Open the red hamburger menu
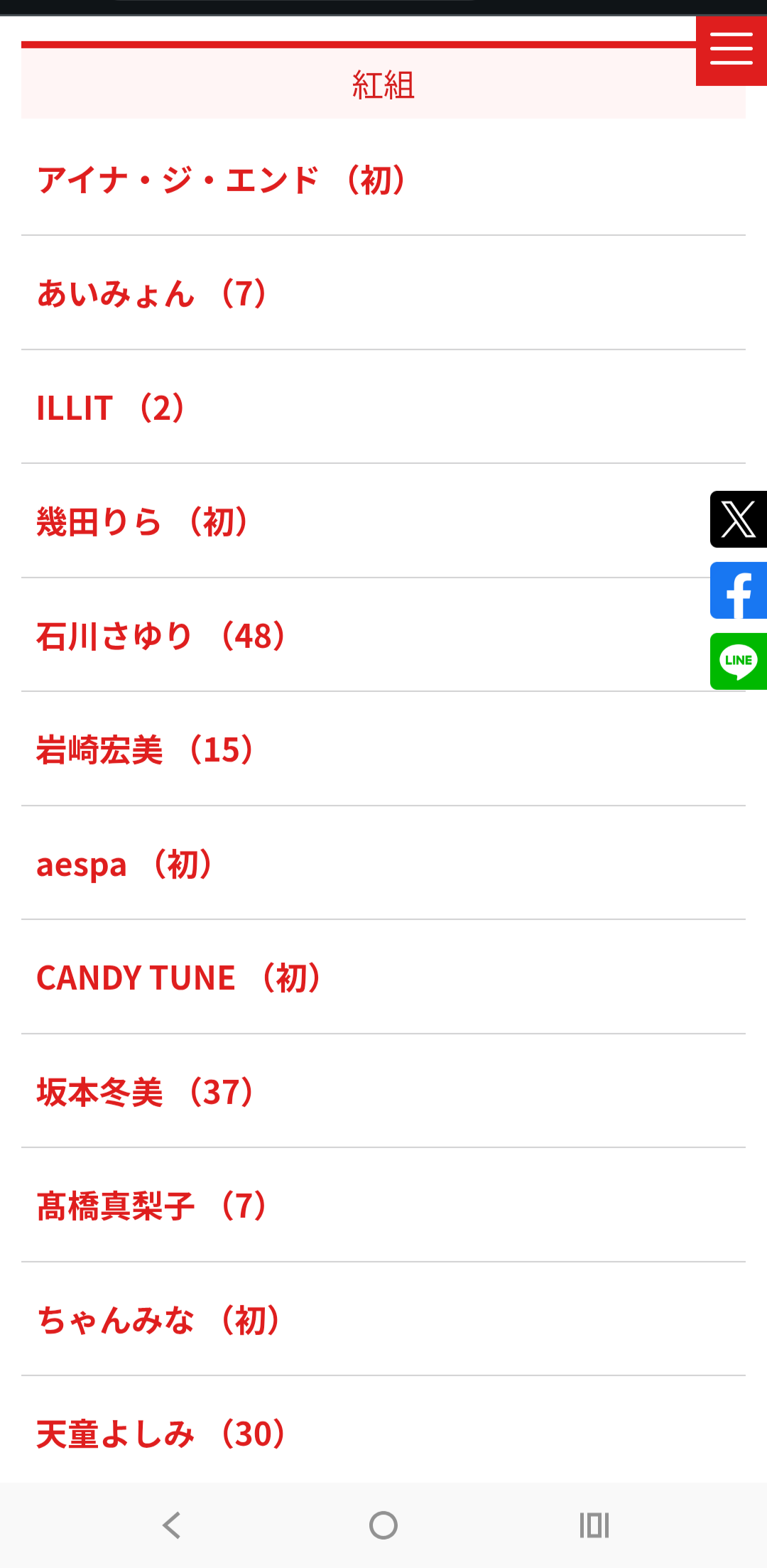This screenshot has height=1568, width=767. coord(731,50)
